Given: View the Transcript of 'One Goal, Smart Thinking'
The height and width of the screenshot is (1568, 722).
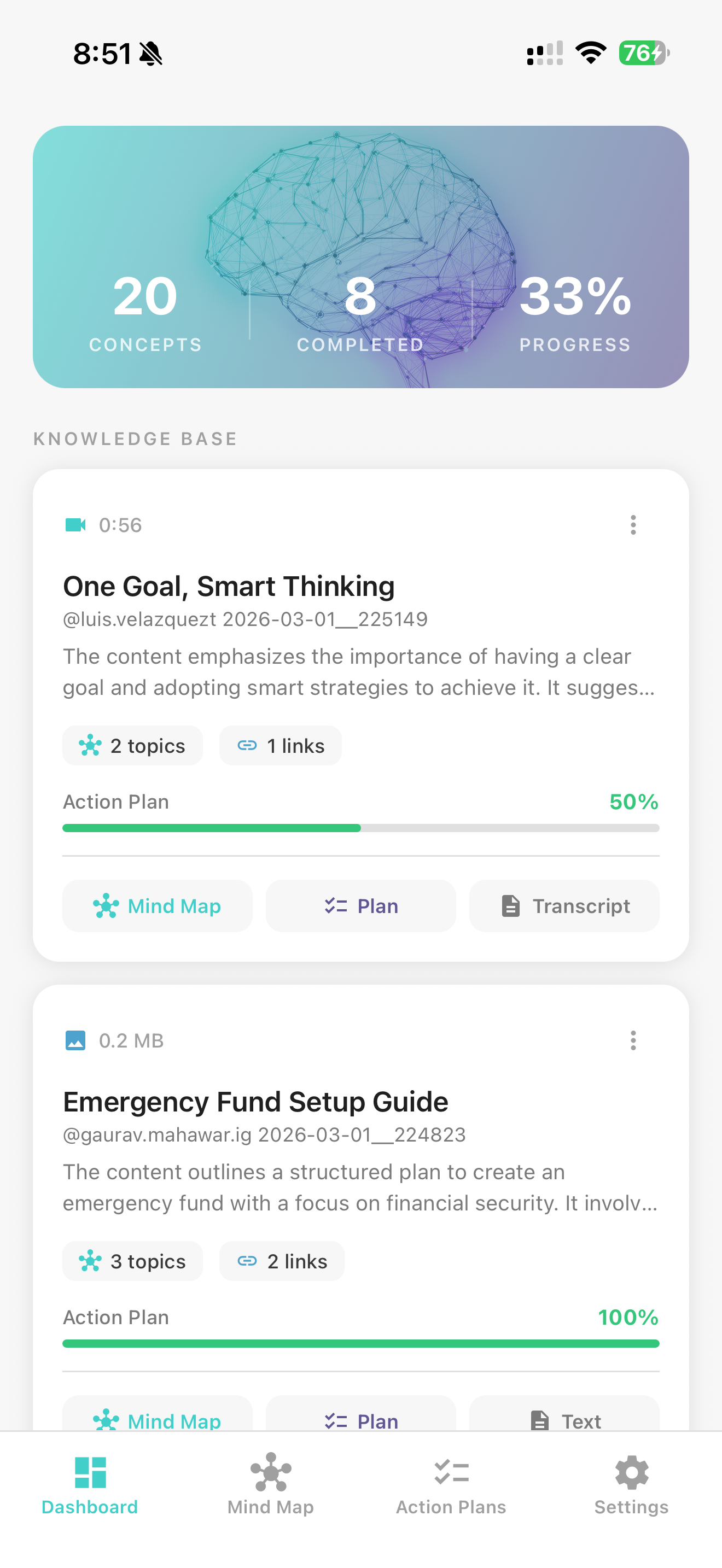Looking at the screenshot, I should coord(563,906).
